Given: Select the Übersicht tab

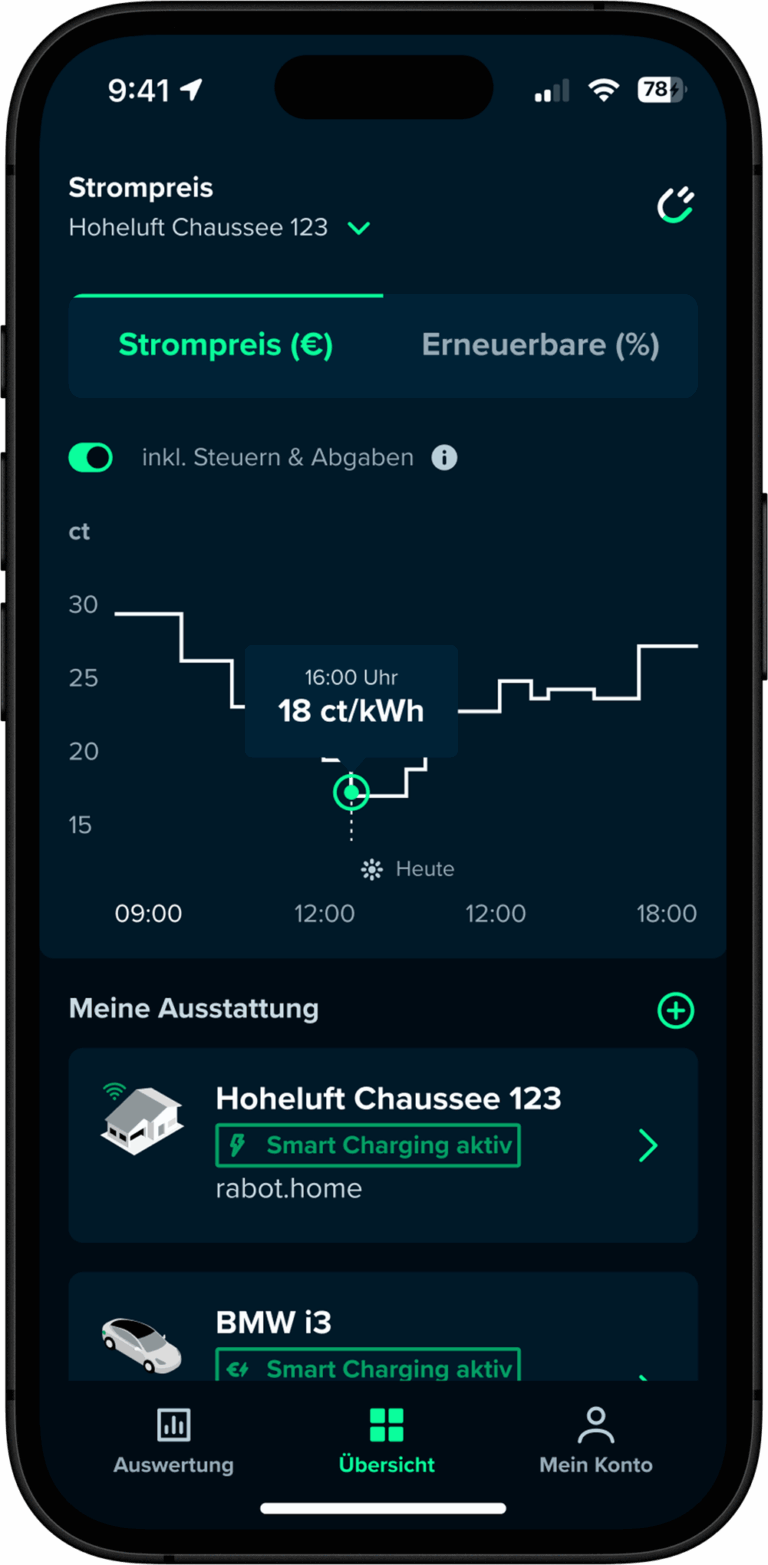Looking at the screenshot, I should 387,1440.
